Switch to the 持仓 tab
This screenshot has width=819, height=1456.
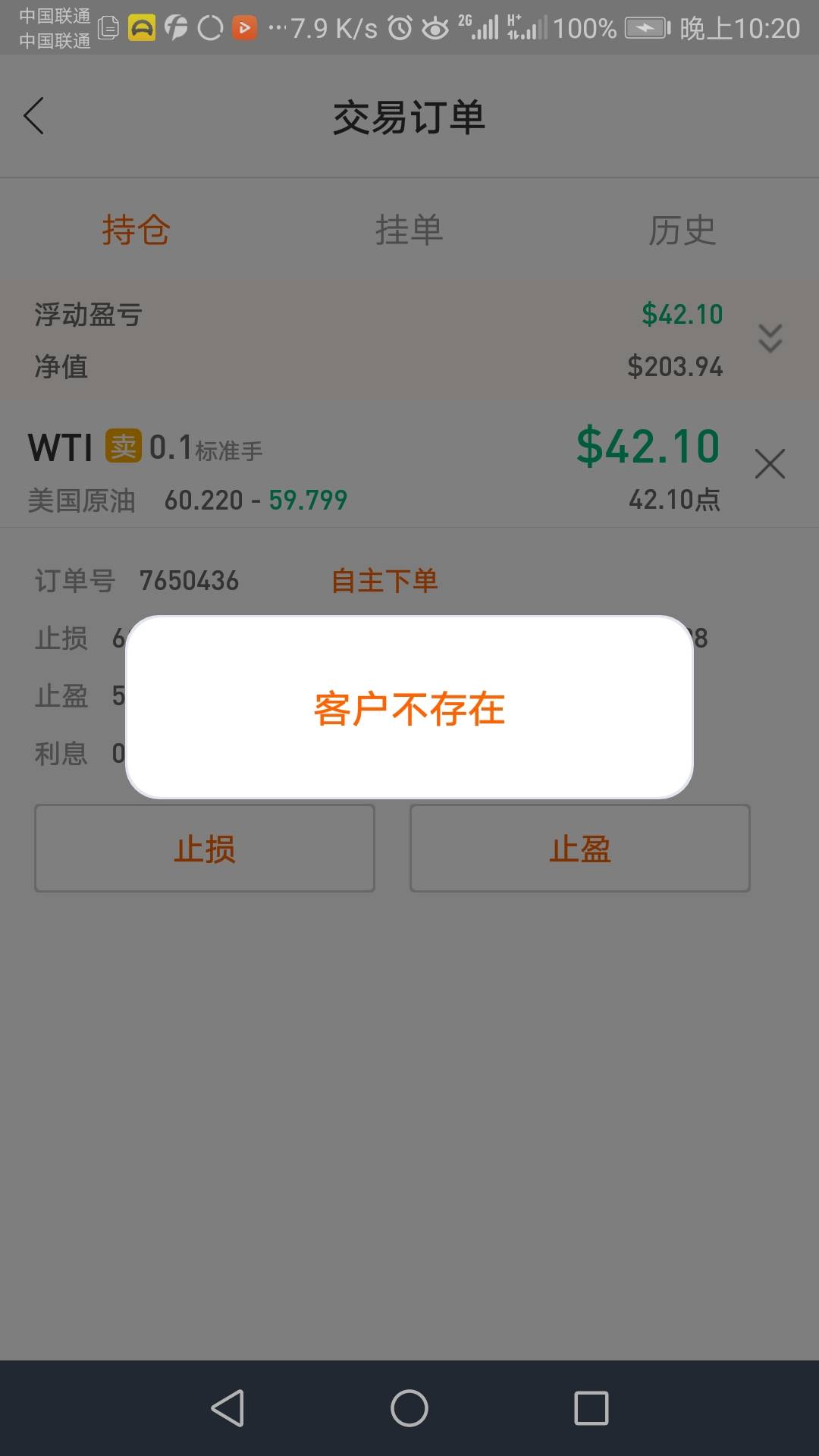tap(136, 230)
